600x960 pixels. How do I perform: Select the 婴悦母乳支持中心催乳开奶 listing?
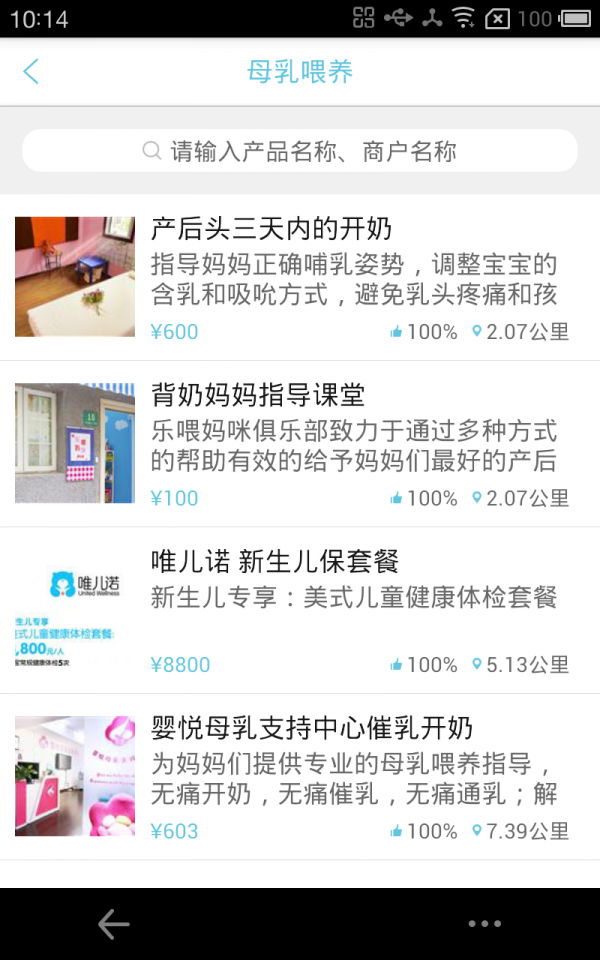[300, 776]
